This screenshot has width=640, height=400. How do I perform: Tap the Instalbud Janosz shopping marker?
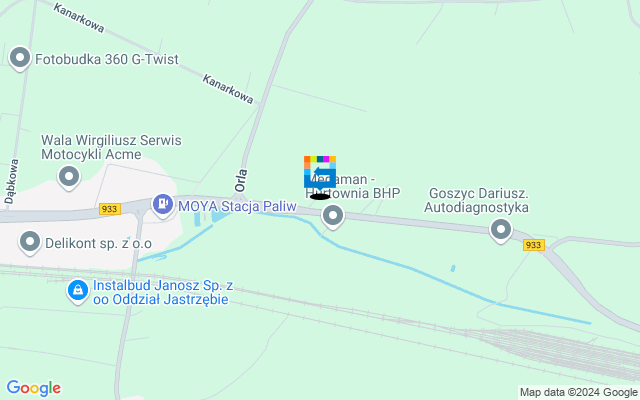point(77,290)
